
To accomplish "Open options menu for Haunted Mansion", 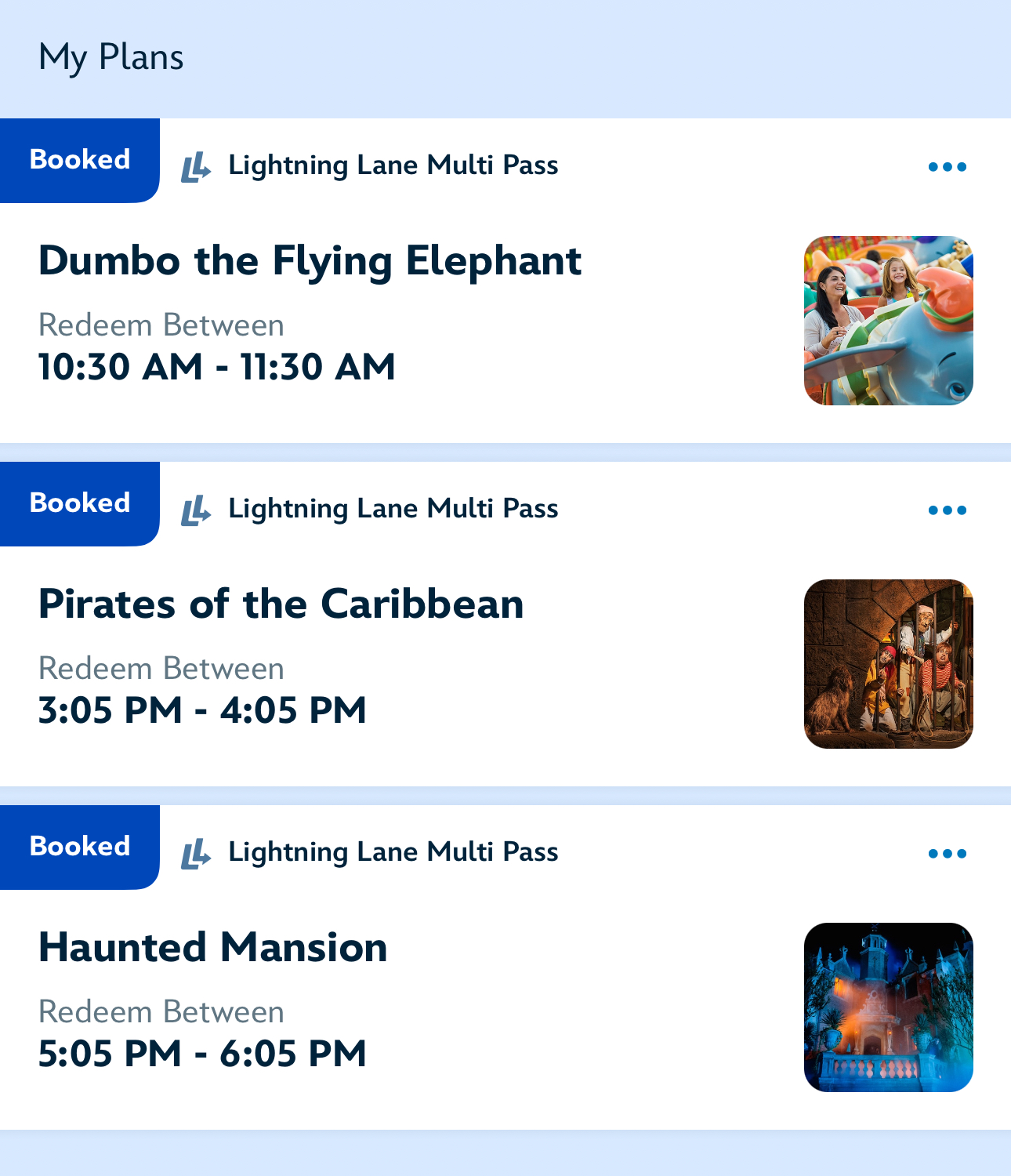I will tap(947, 853).
